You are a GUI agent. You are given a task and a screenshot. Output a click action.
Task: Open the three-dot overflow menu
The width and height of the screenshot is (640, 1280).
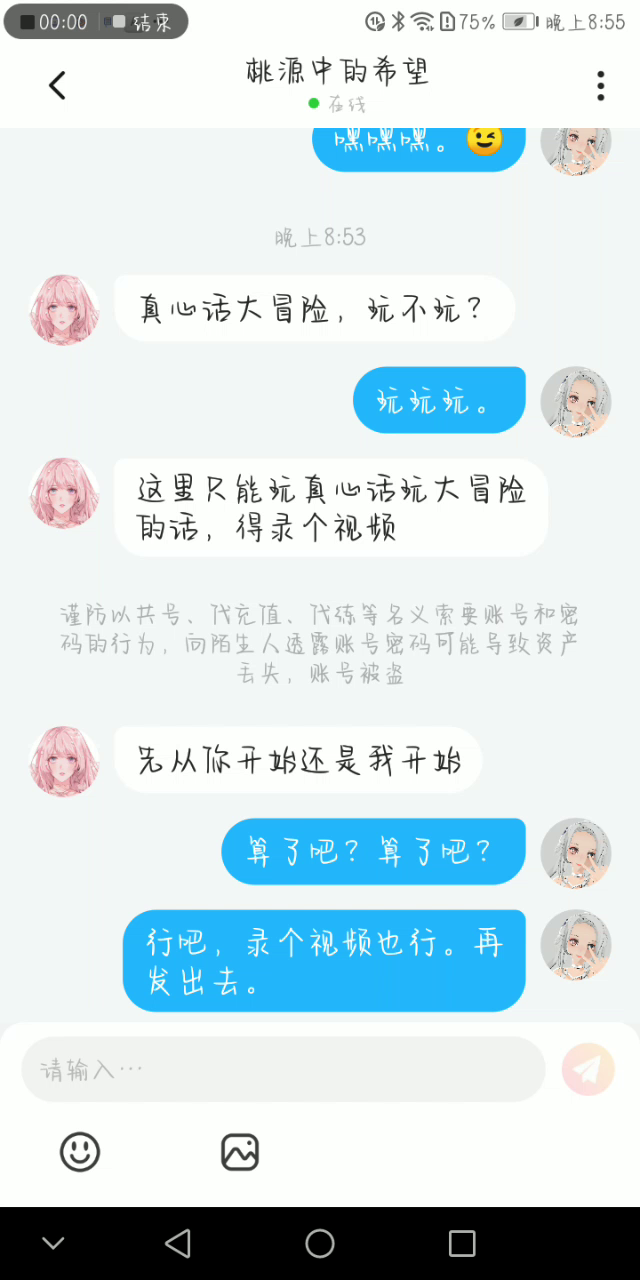600,86
